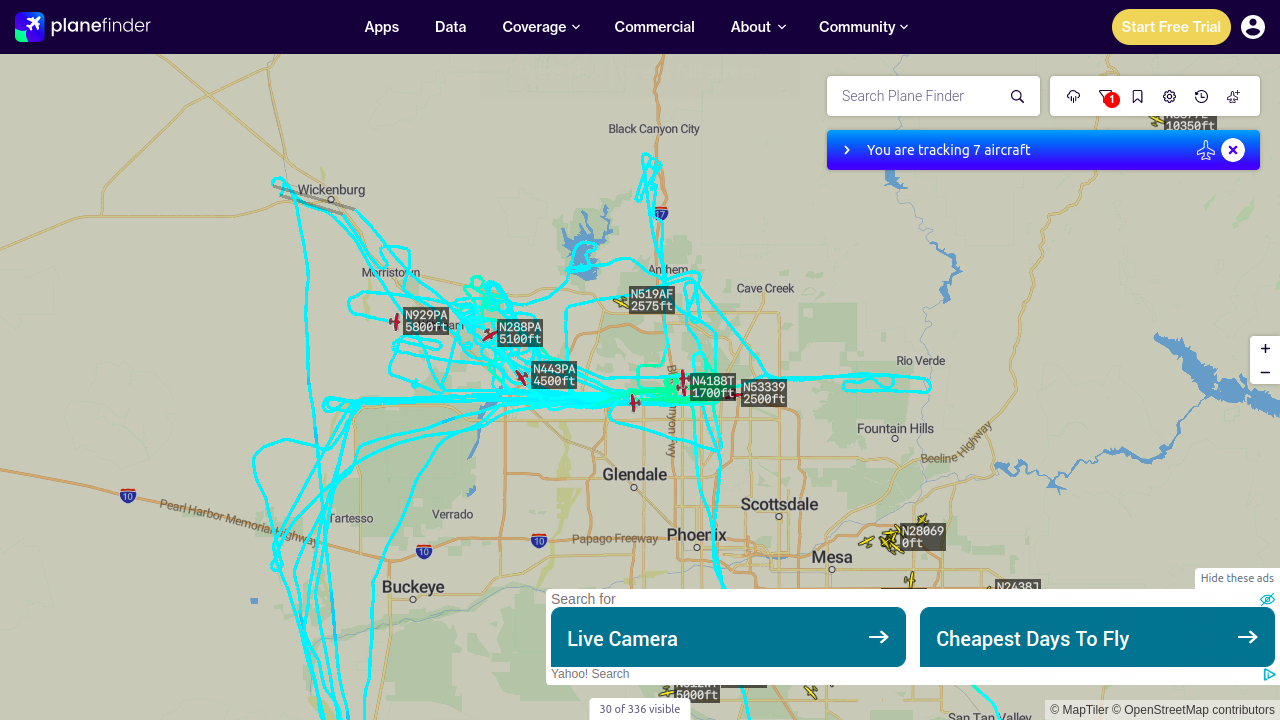Go to the Commercial page
This screenshot has height=720, width=1280.
654,27
